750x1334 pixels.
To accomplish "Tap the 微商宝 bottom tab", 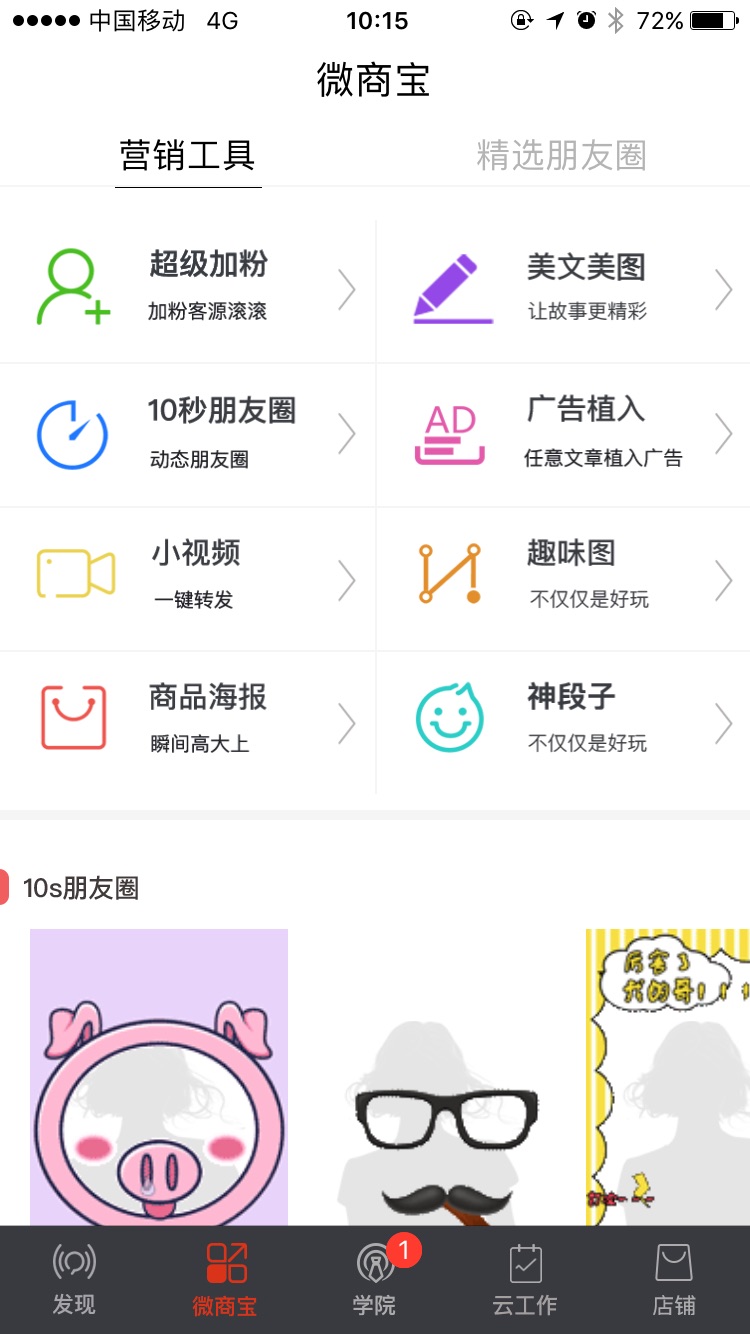I will coord(225,1280).
